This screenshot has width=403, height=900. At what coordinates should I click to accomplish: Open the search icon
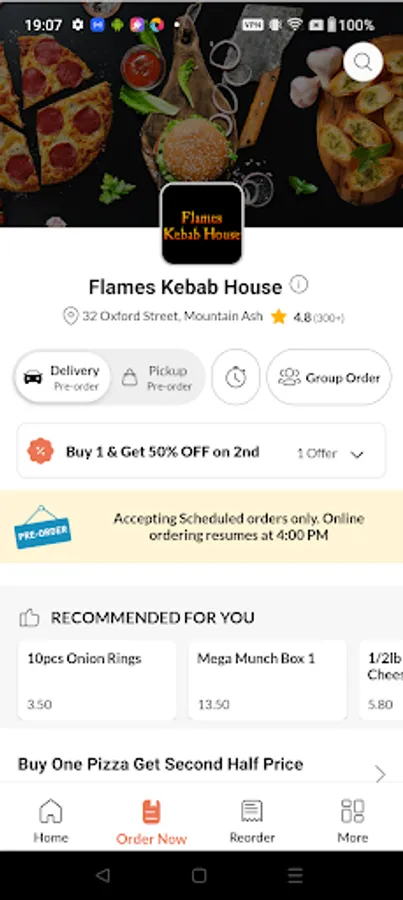click(363, 62)
